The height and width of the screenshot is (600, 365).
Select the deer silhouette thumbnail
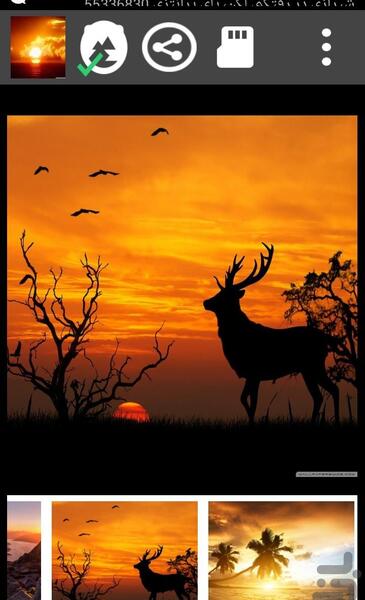pyautogui.click(x=125, y=550)
